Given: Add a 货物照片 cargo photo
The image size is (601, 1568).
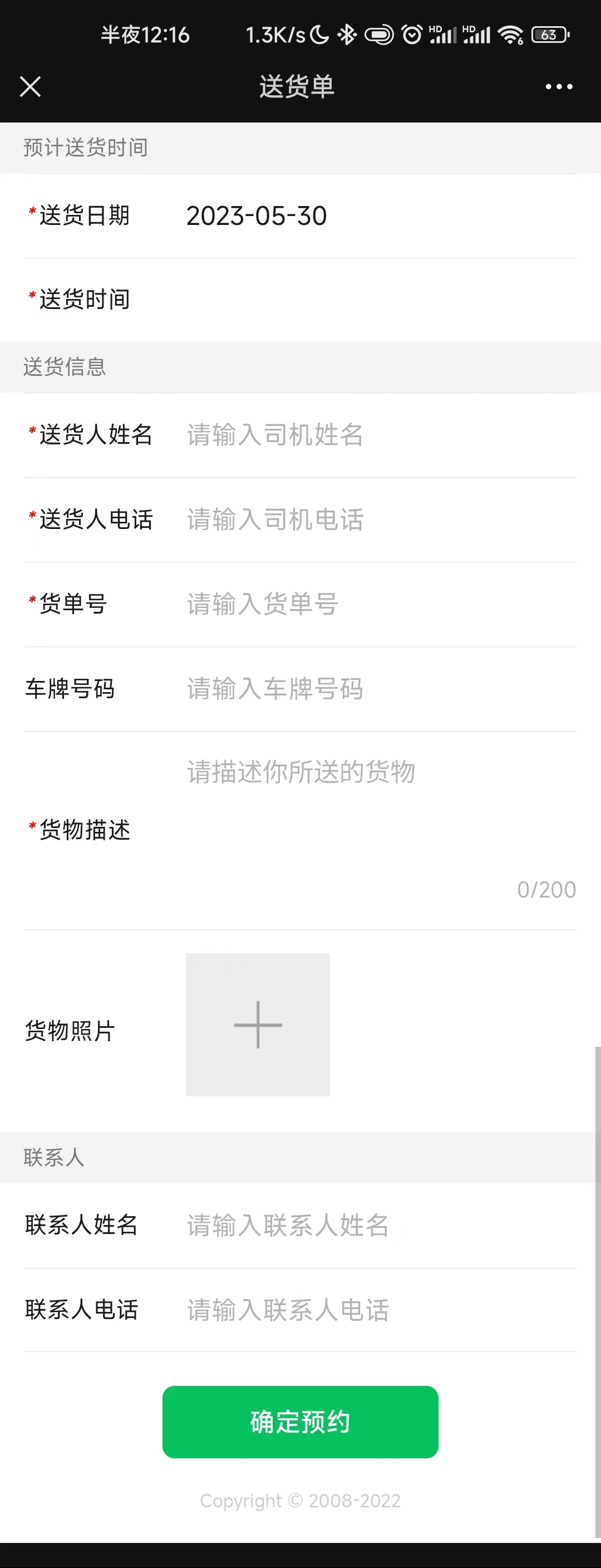Looking at the screenshot, I should 258,1025.
